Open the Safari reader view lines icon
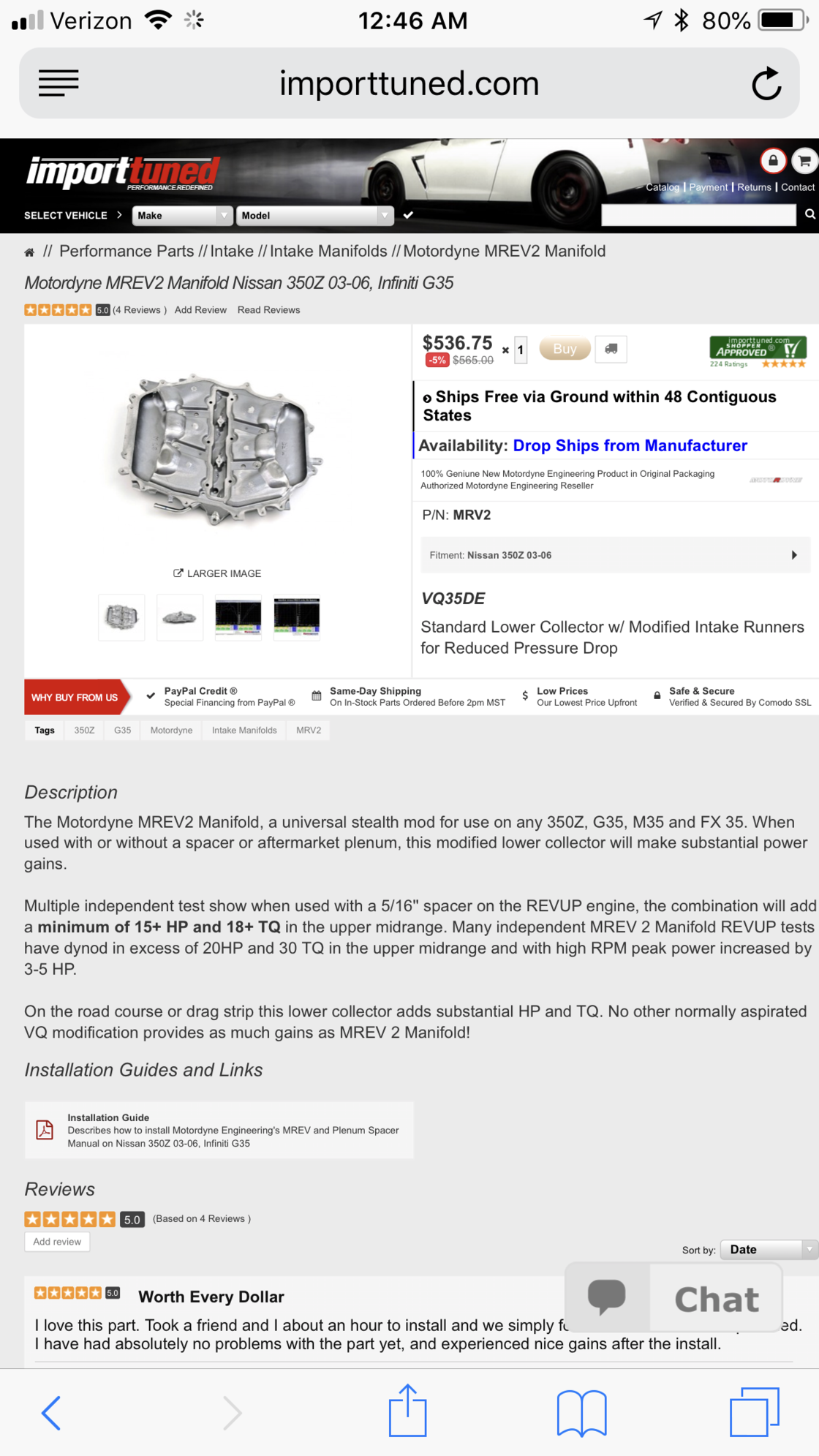This screenshot has width=819, height=1456. click(x=58, y=83)
